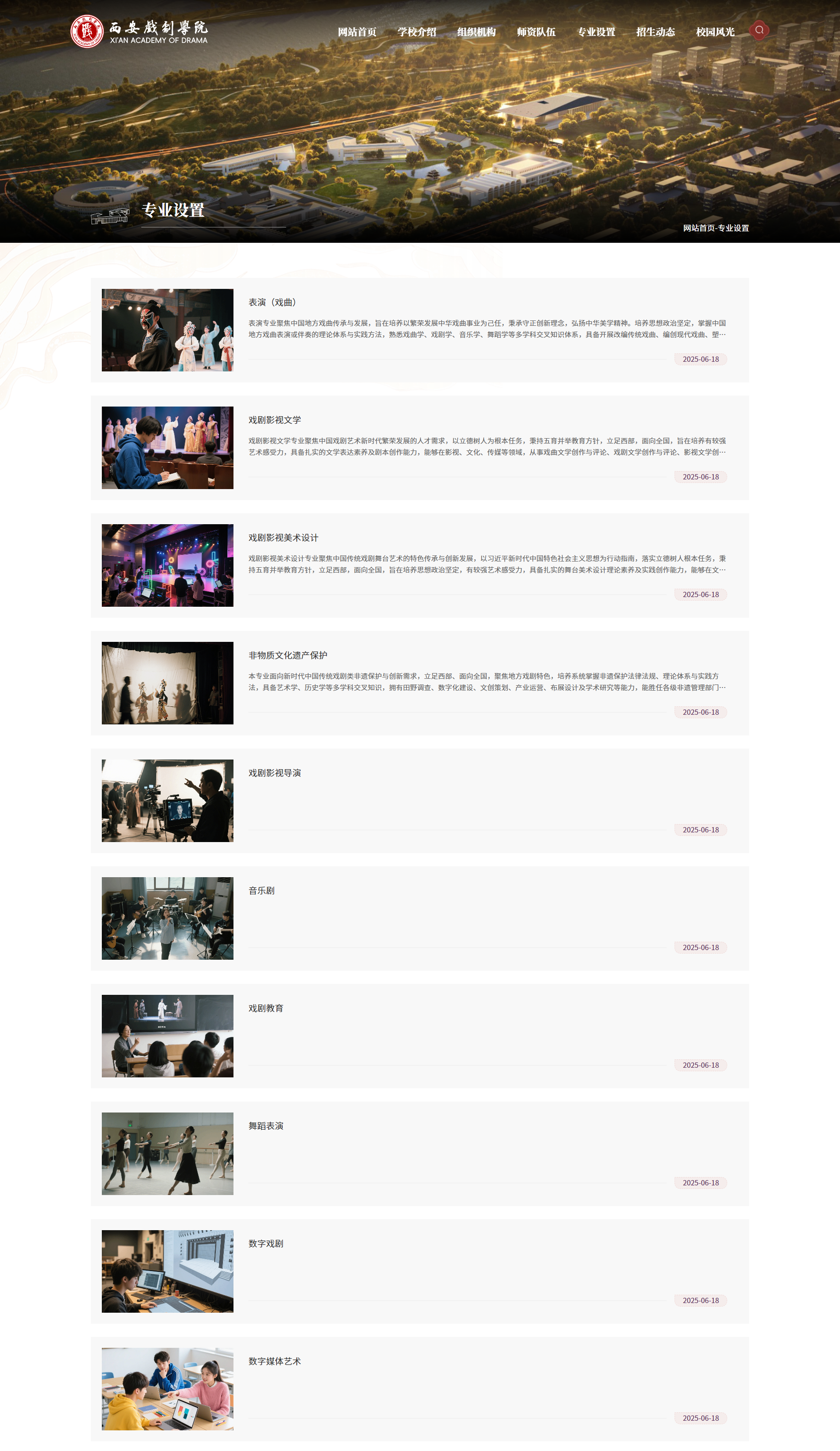840x1451 pixels.
Task: Tap the 专业设置 nav item
Action: (596, 32)
